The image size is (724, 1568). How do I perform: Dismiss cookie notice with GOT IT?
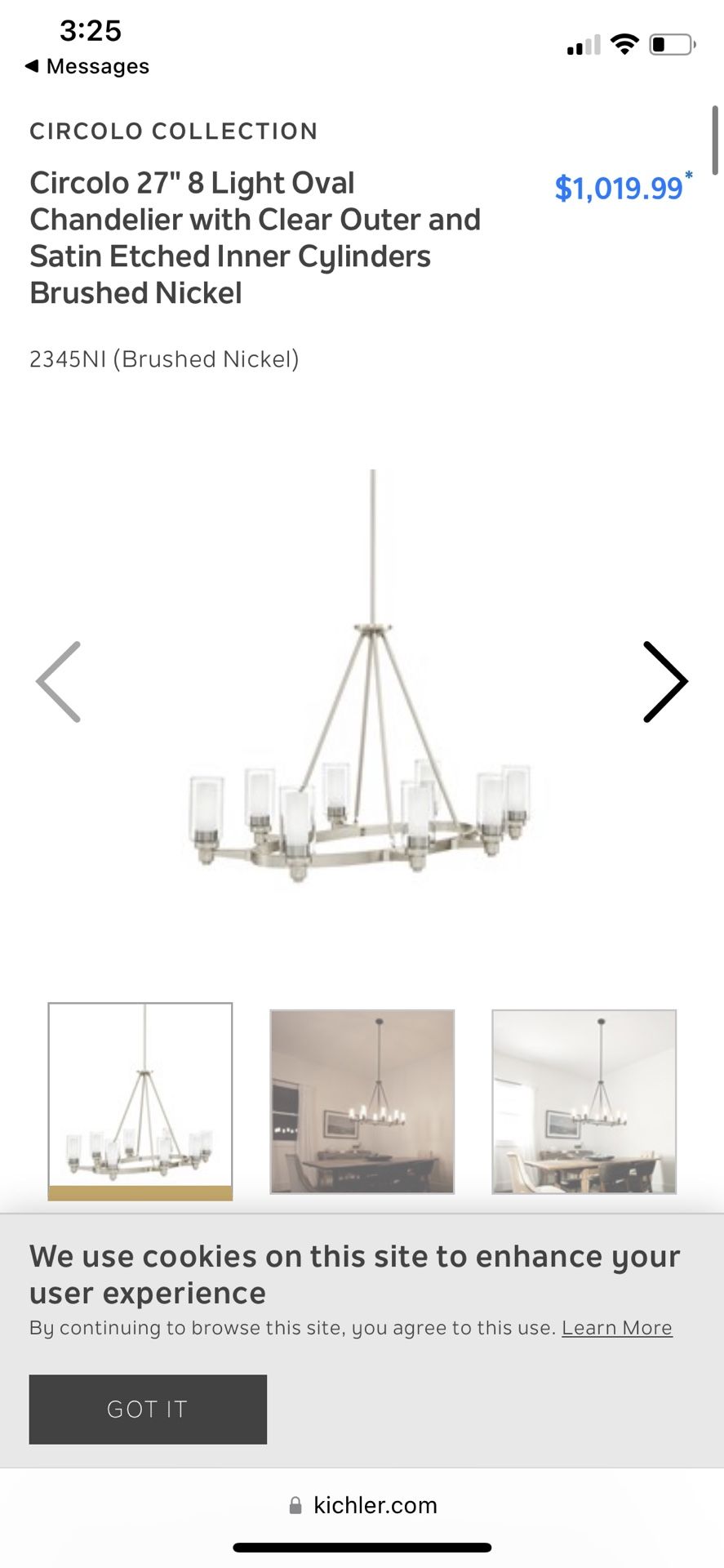click(148, 1409)
